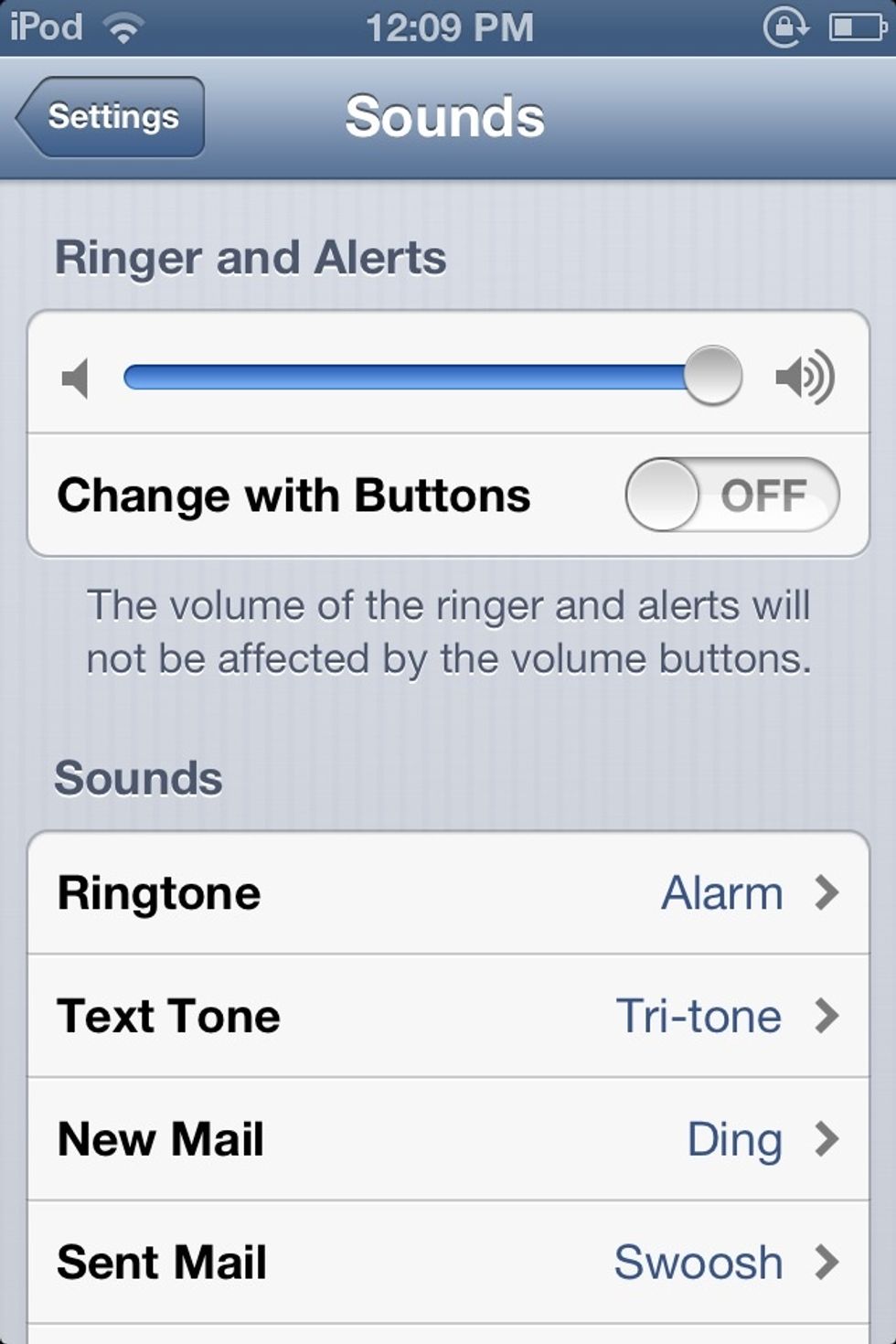Enable the Change with Buttons switch
This screenshot has height=1344, width=896.
[x=731, y=495]
